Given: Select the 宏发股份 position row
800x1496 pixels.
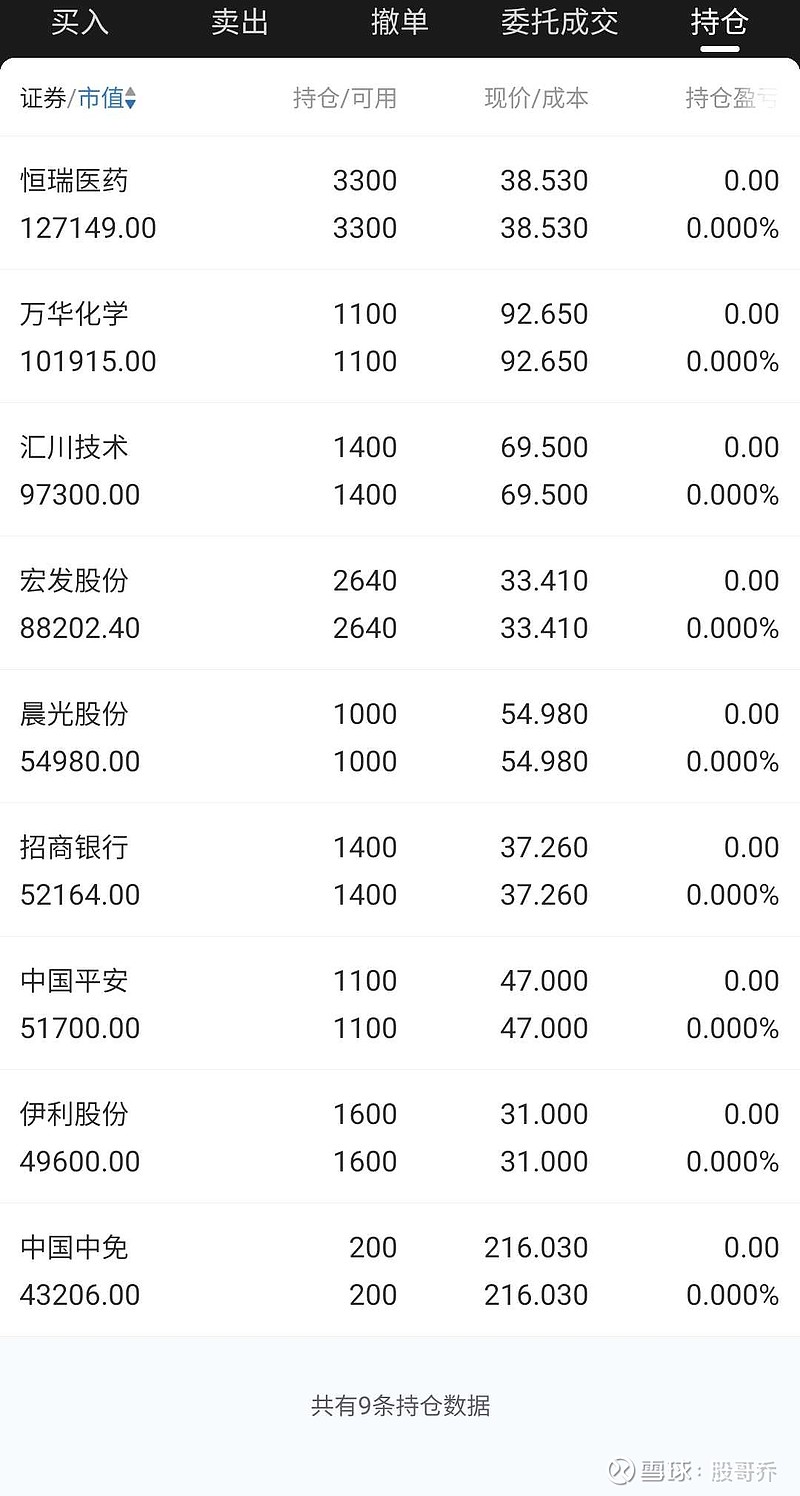Looking at the screenshot, I should (400, 604).
